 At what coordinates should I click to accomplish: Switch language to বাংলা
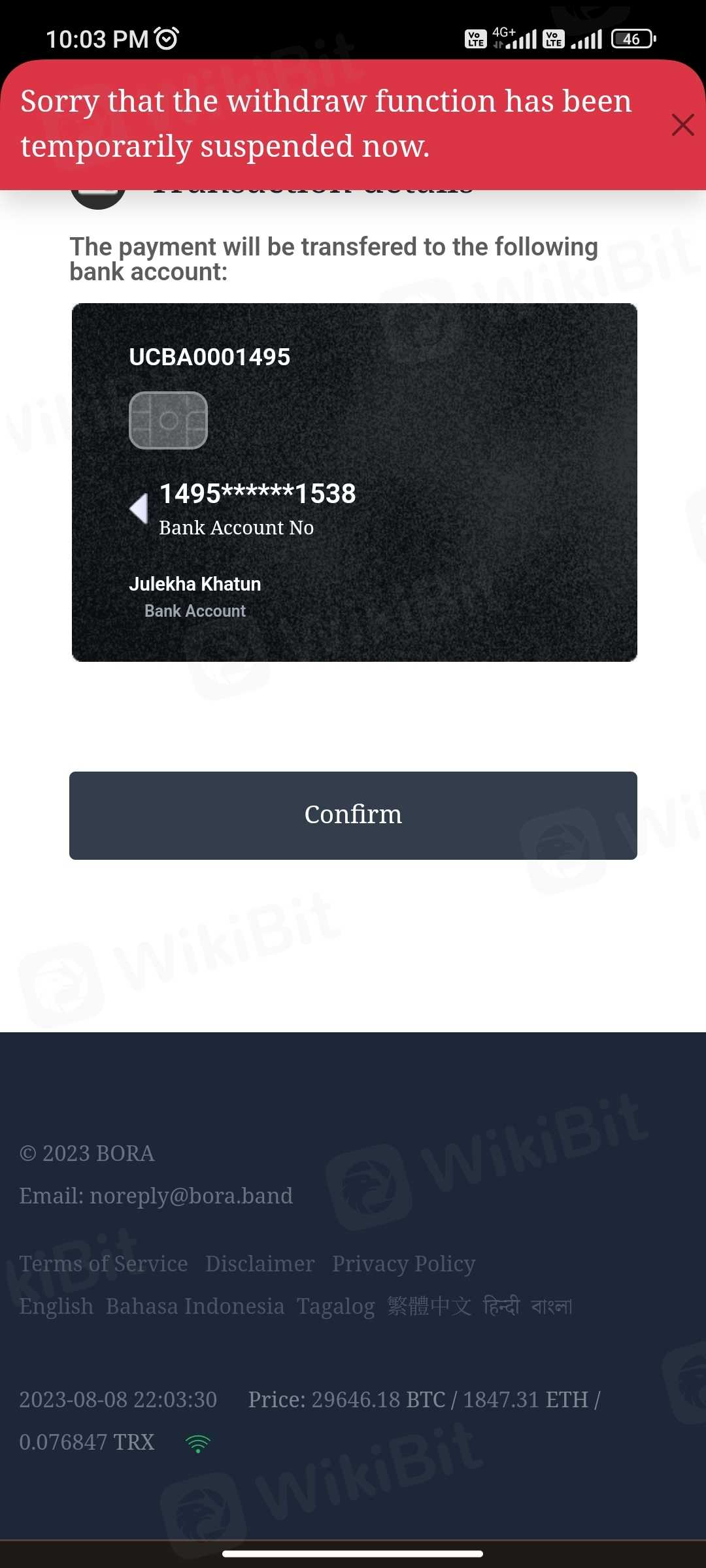point(551,1306)
